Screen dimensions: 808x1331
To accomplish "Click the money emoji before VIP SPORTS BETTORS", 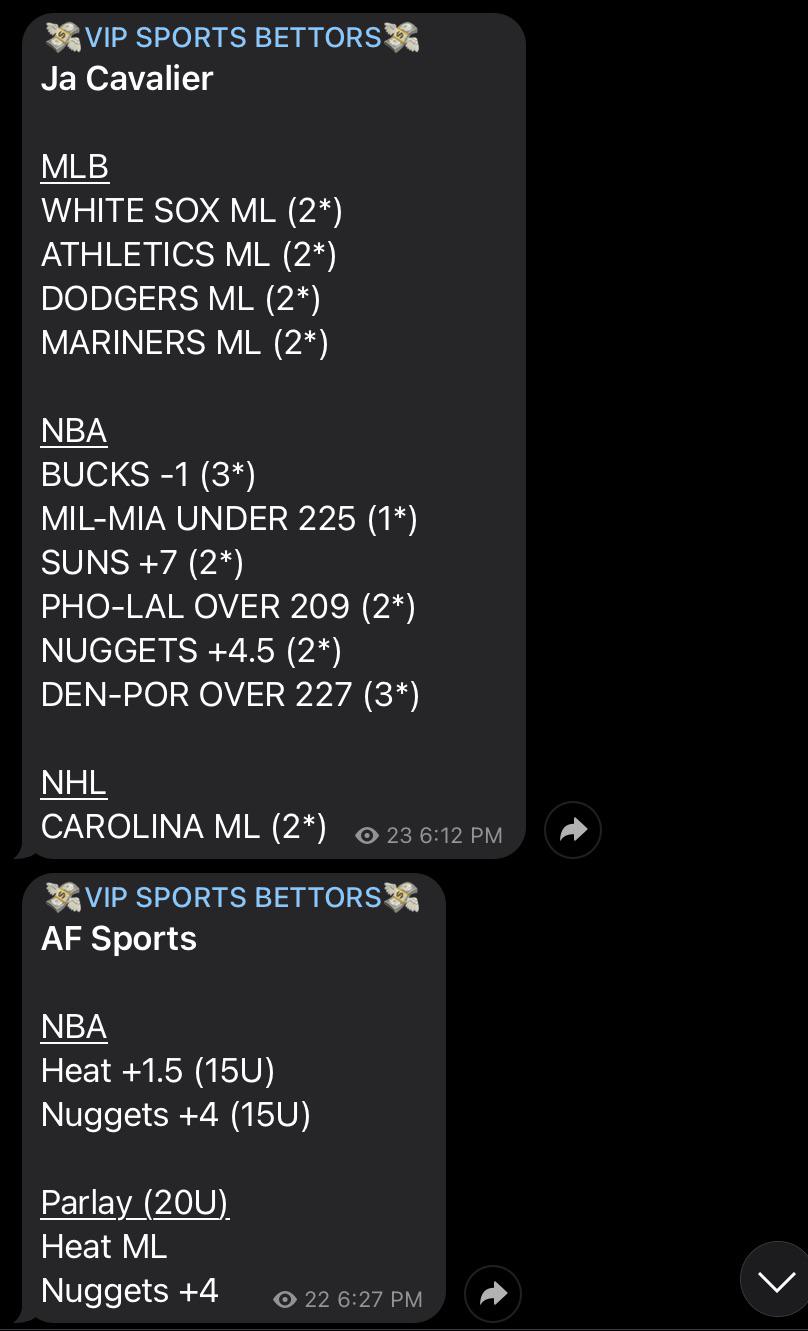I will [62, 36].
